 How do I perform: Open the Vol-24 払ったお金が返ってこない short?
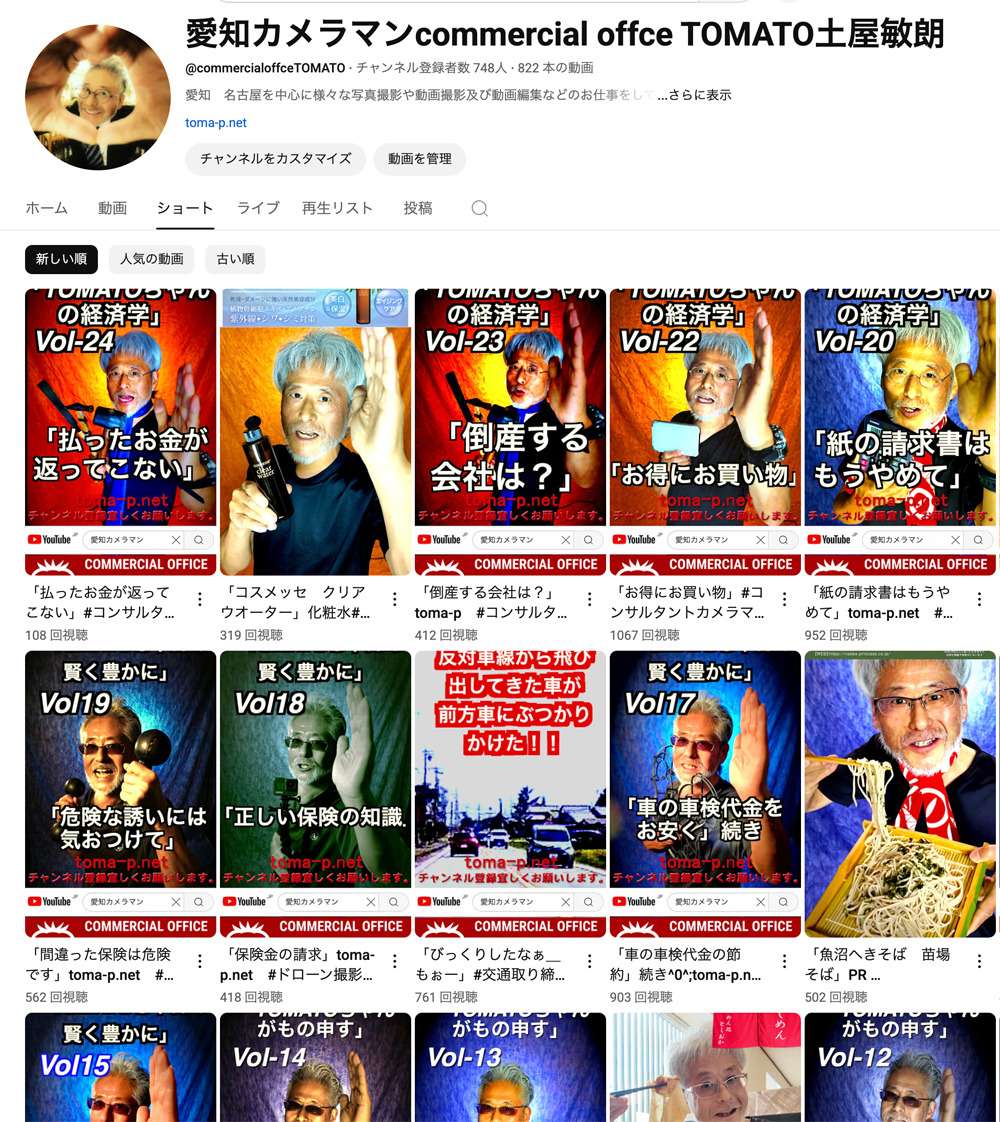[120, 430]
